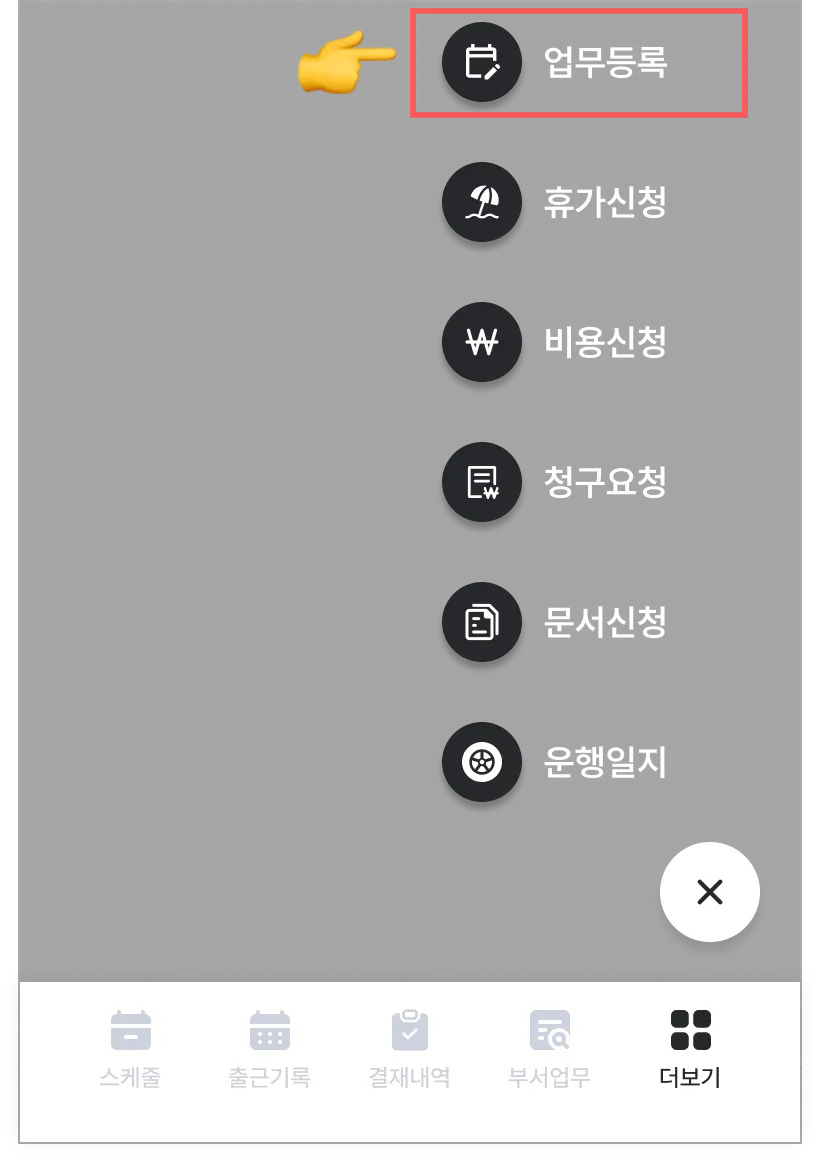Go to the 출근기록 tab

click(269, 1048)
